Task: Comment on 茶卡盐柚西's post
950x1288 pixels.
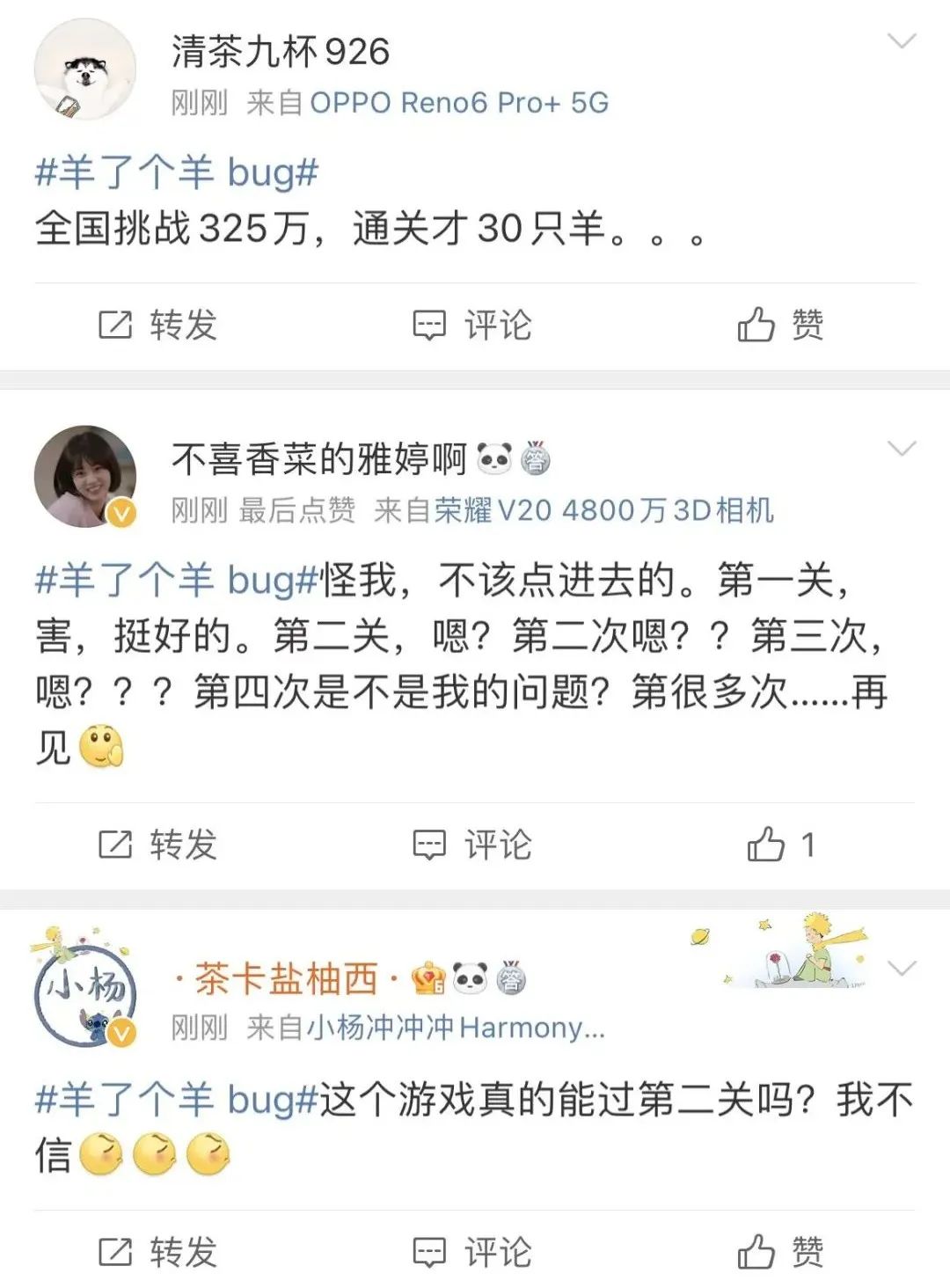Action: (473, 1251)
